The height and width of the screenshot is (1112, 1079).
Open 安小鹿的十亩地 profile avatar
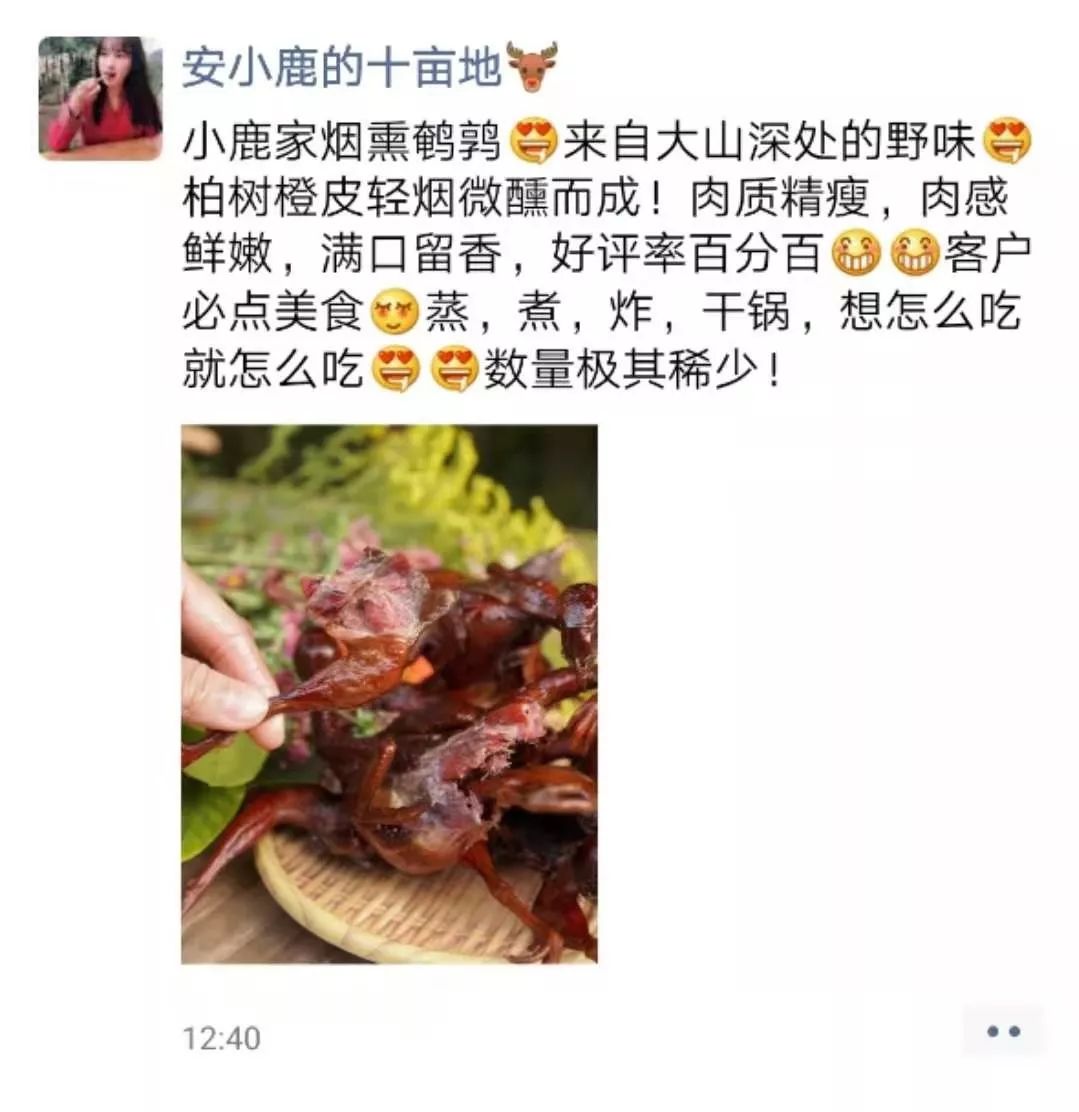(99, 98)
